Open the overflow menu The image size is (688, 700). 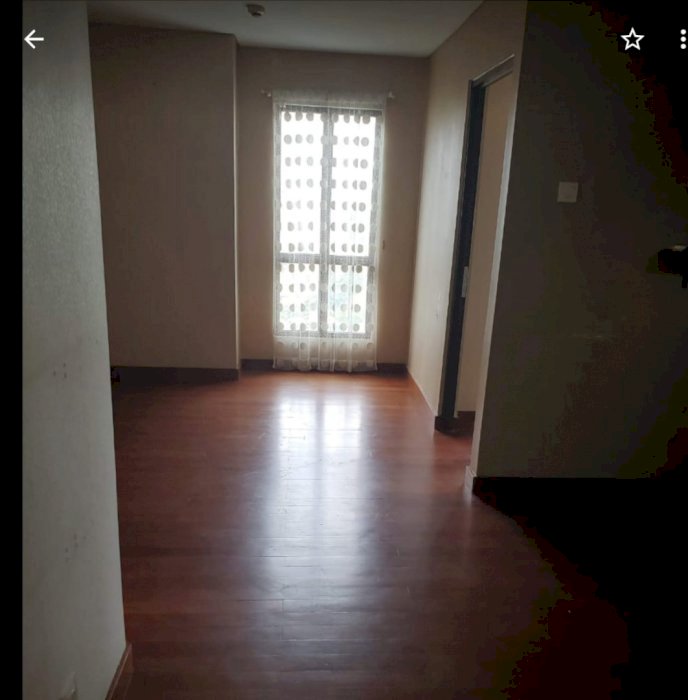(682, 39)
